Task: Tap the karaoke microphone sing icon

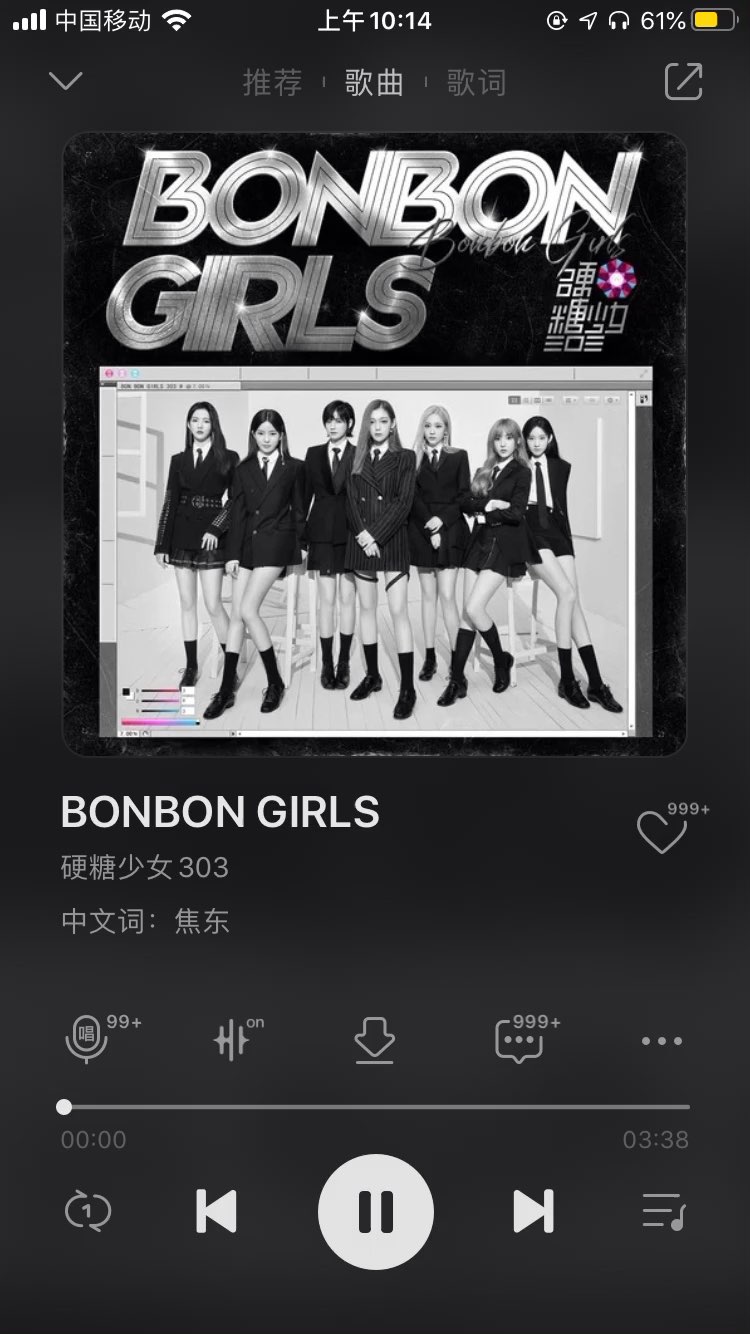Action: click(x=88, y=1041)
